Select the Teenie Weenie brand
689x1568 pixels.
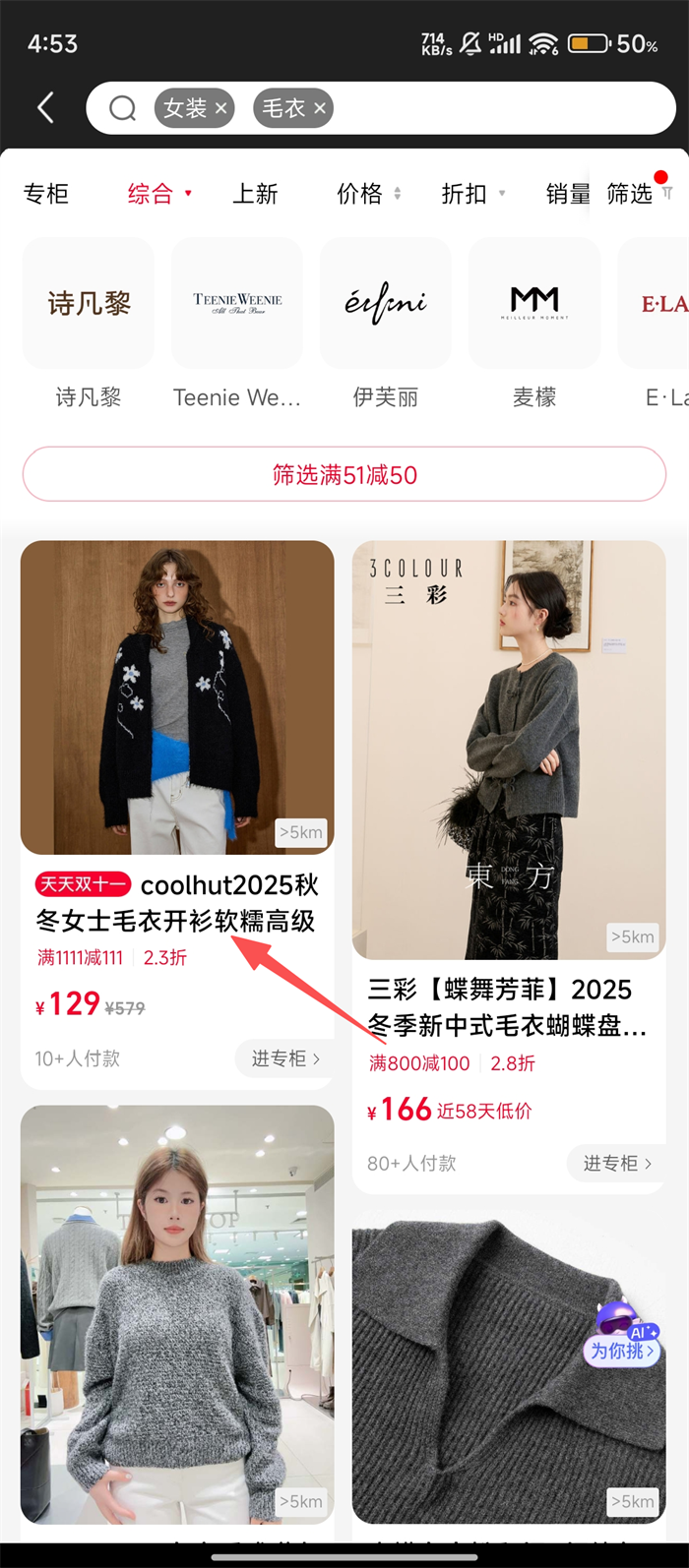click(237, 324)
